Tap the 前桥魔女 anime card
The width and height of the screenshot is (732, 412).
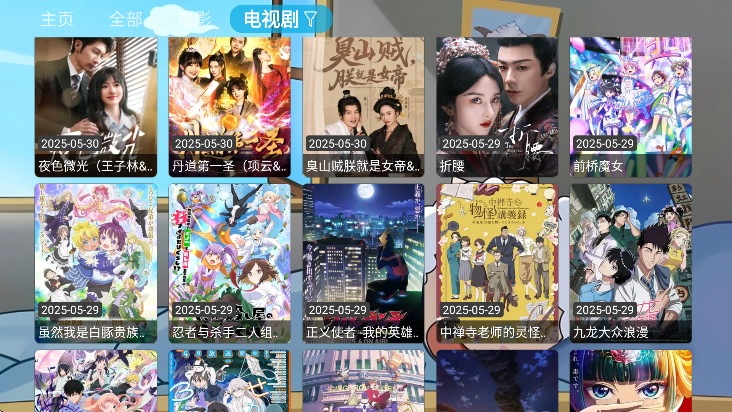(631, 107)
